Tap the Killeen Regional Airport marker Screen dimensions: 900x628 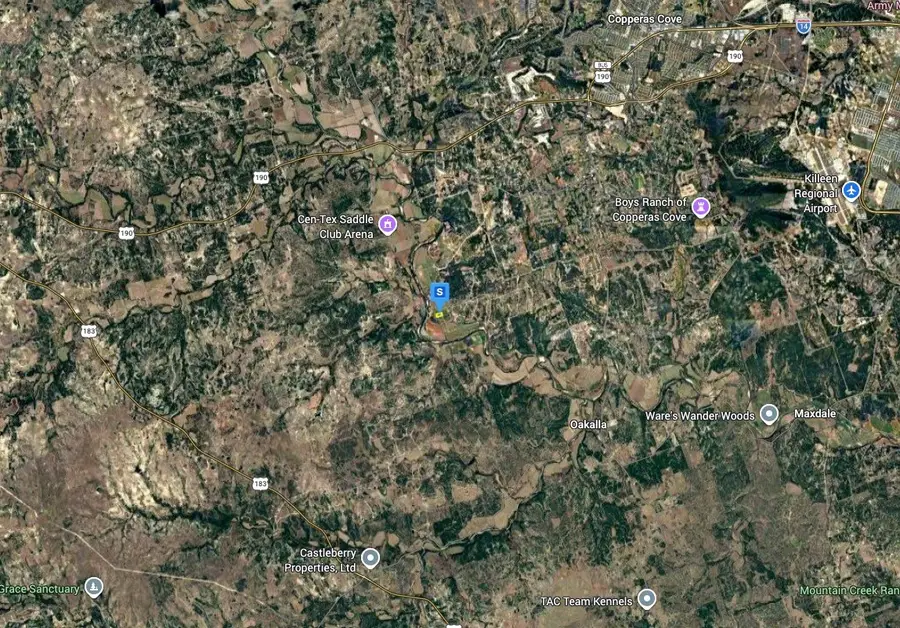(851, 190)
